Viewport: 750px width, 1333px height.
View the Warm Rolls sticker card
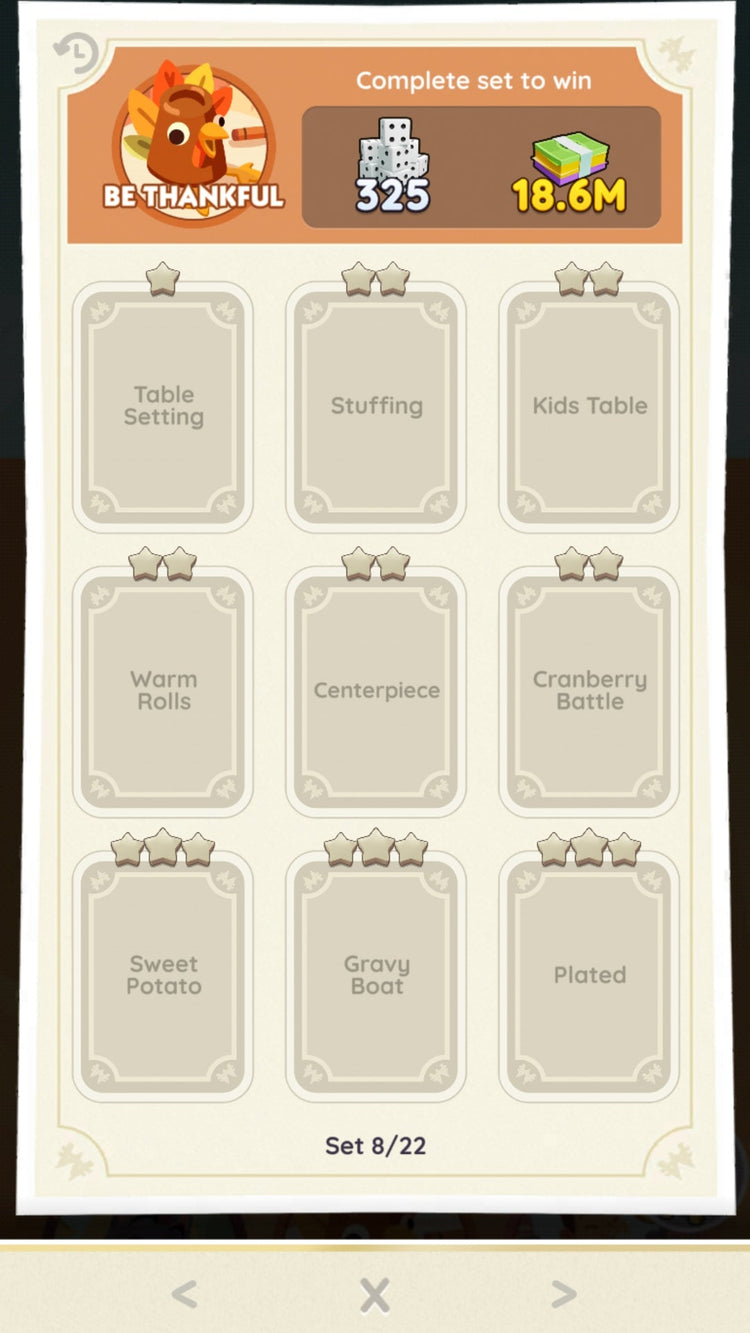[163, 690]
